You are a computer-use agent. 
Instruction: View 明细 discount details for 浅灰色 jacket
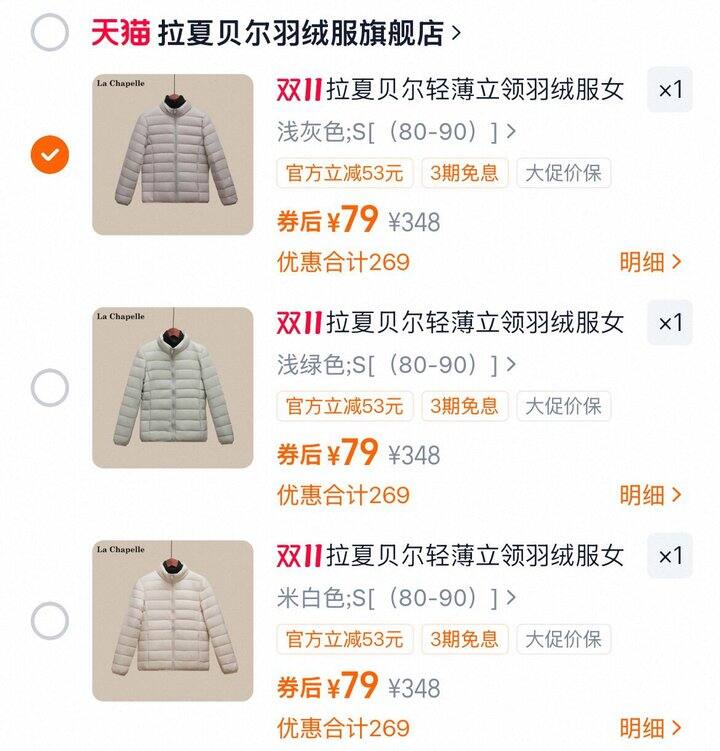[x=650, y=262]
